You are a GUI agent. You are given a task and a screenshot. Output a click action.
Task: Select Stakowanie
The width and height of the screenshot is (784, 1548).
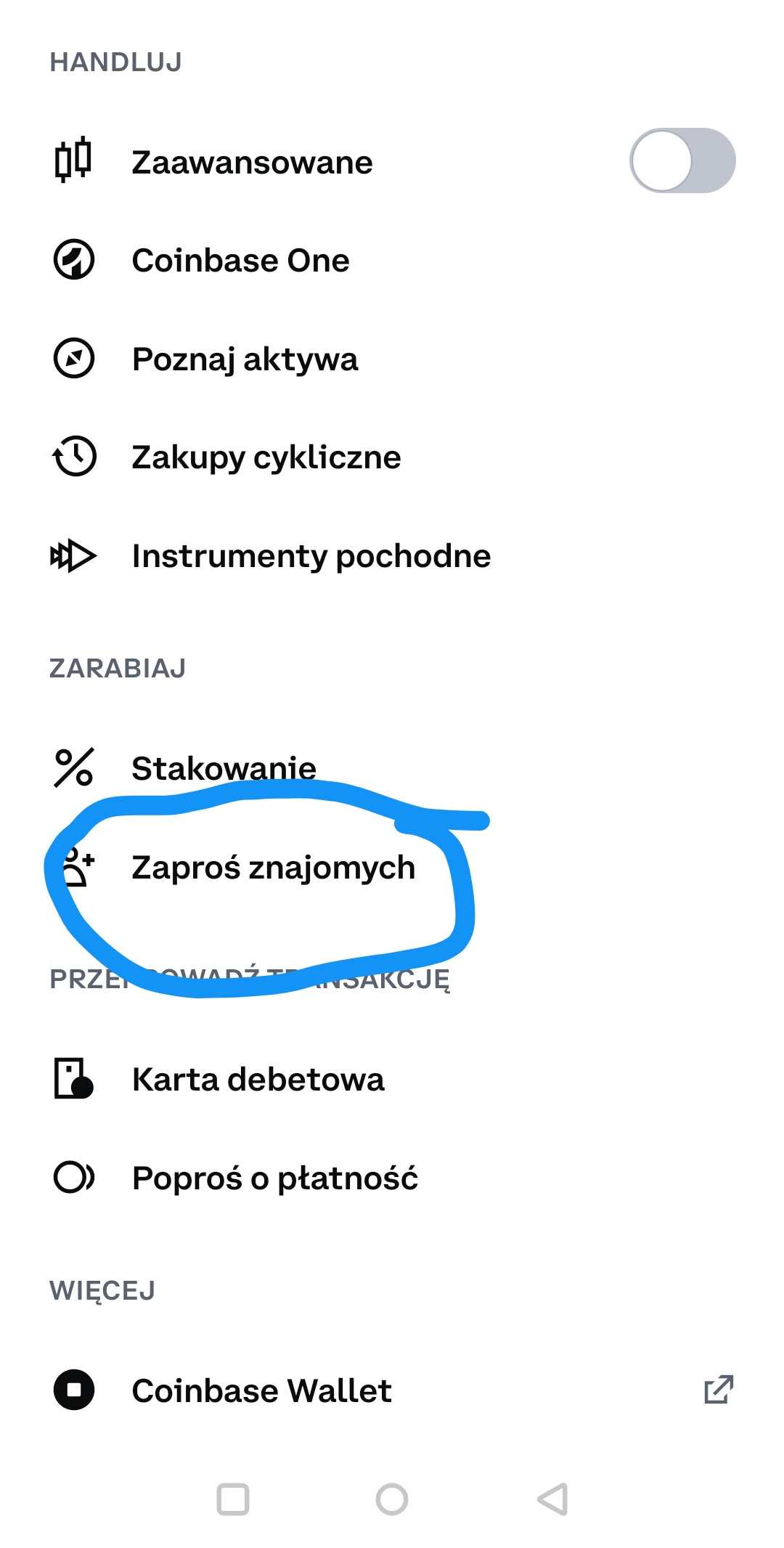coord(392,768)
